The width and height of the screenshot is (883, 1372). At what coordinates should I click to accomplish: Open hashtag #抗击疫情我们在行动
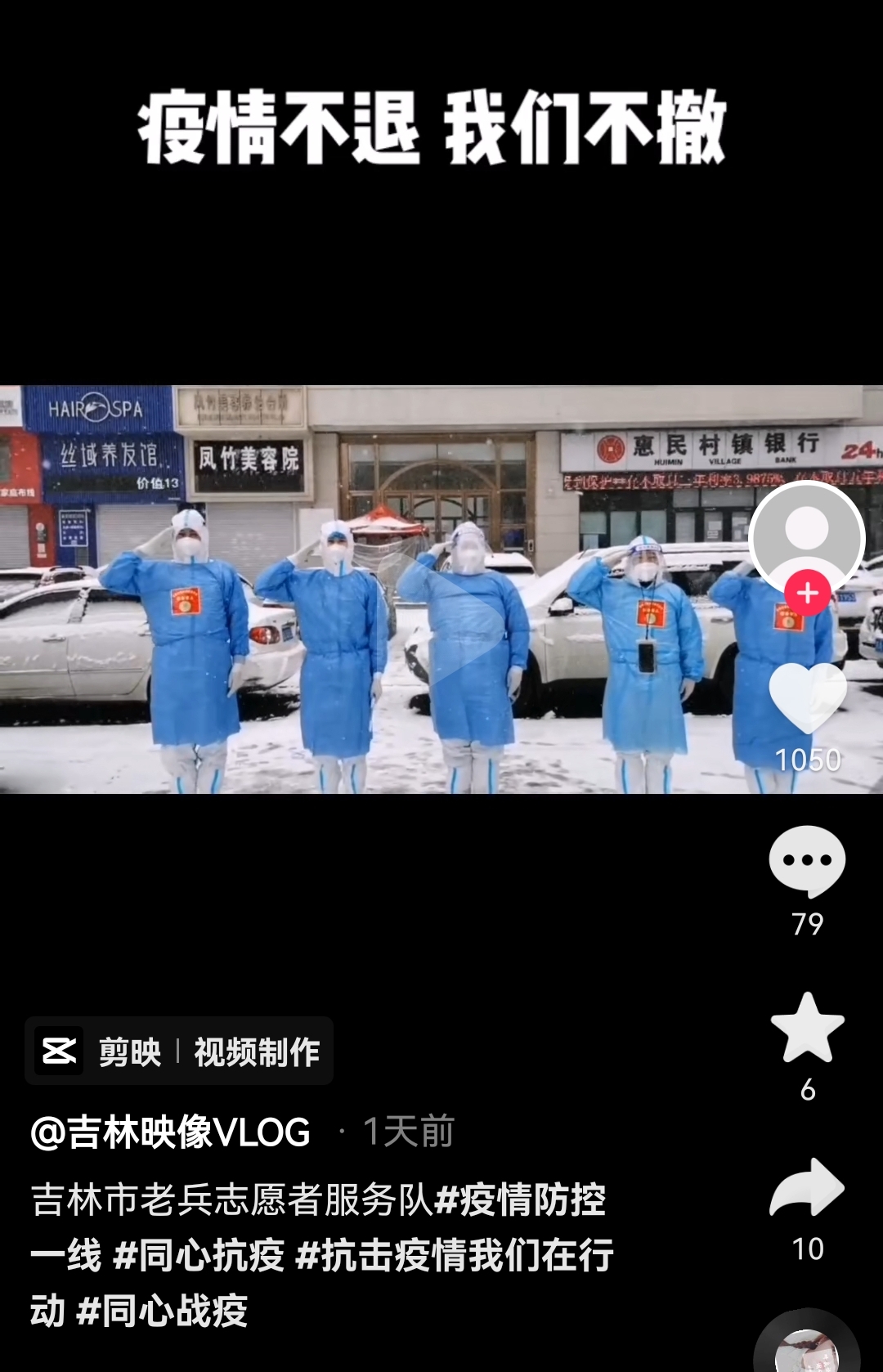(455, 1255)
